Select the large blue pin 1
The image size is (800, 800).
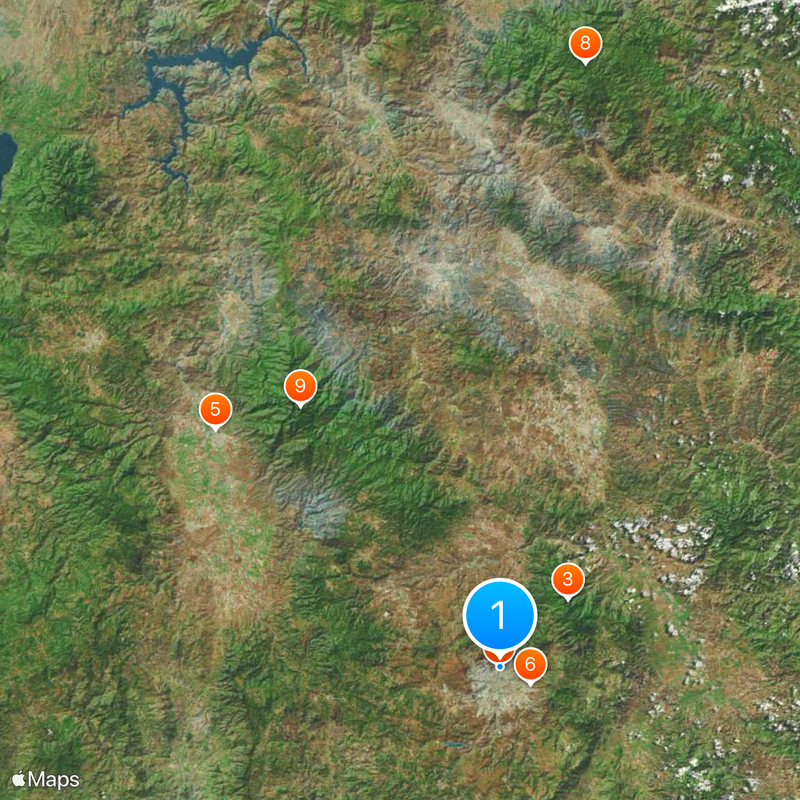tap(500, 615)
